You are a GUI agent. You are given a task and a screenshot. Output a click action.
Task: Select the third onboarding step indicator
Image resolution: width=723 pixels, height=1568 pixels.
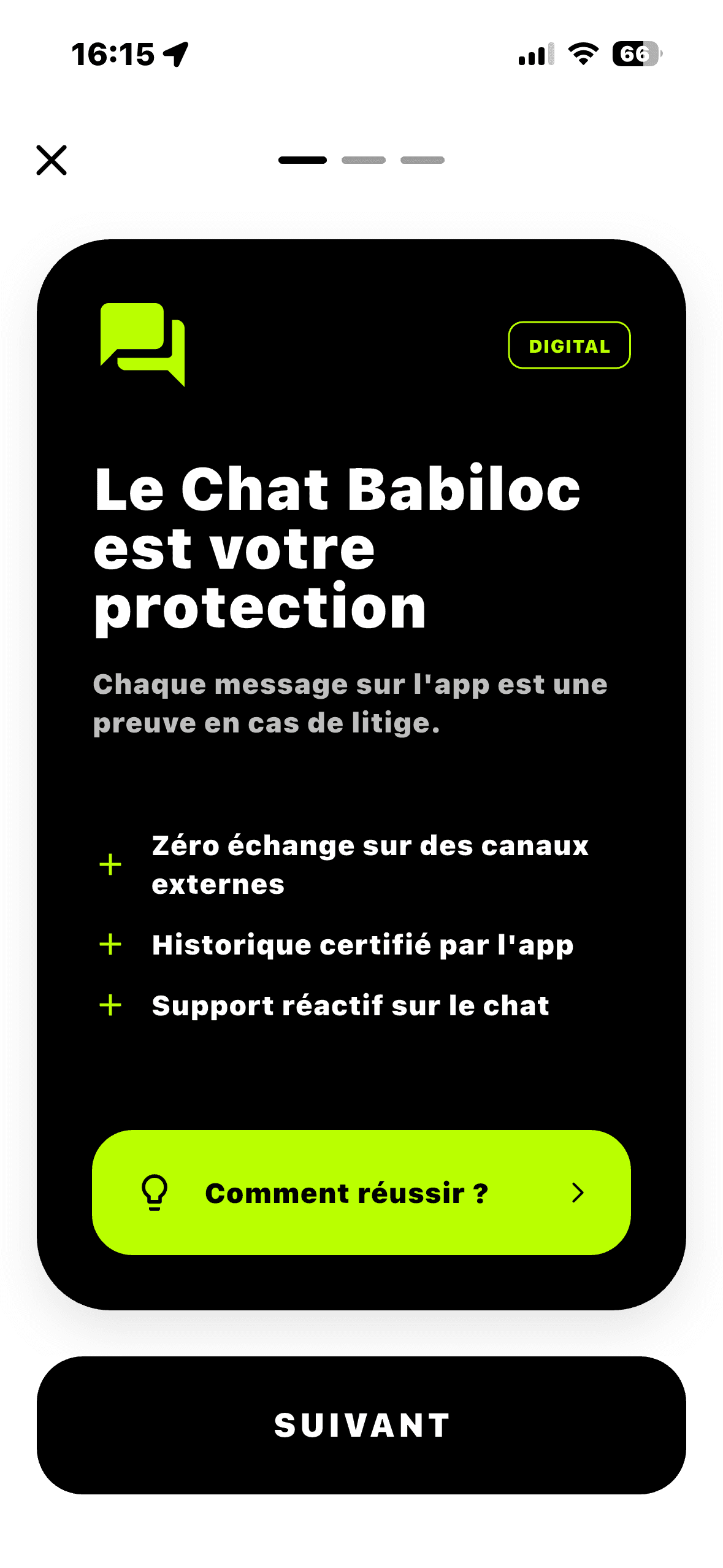(x=422, y=159)
